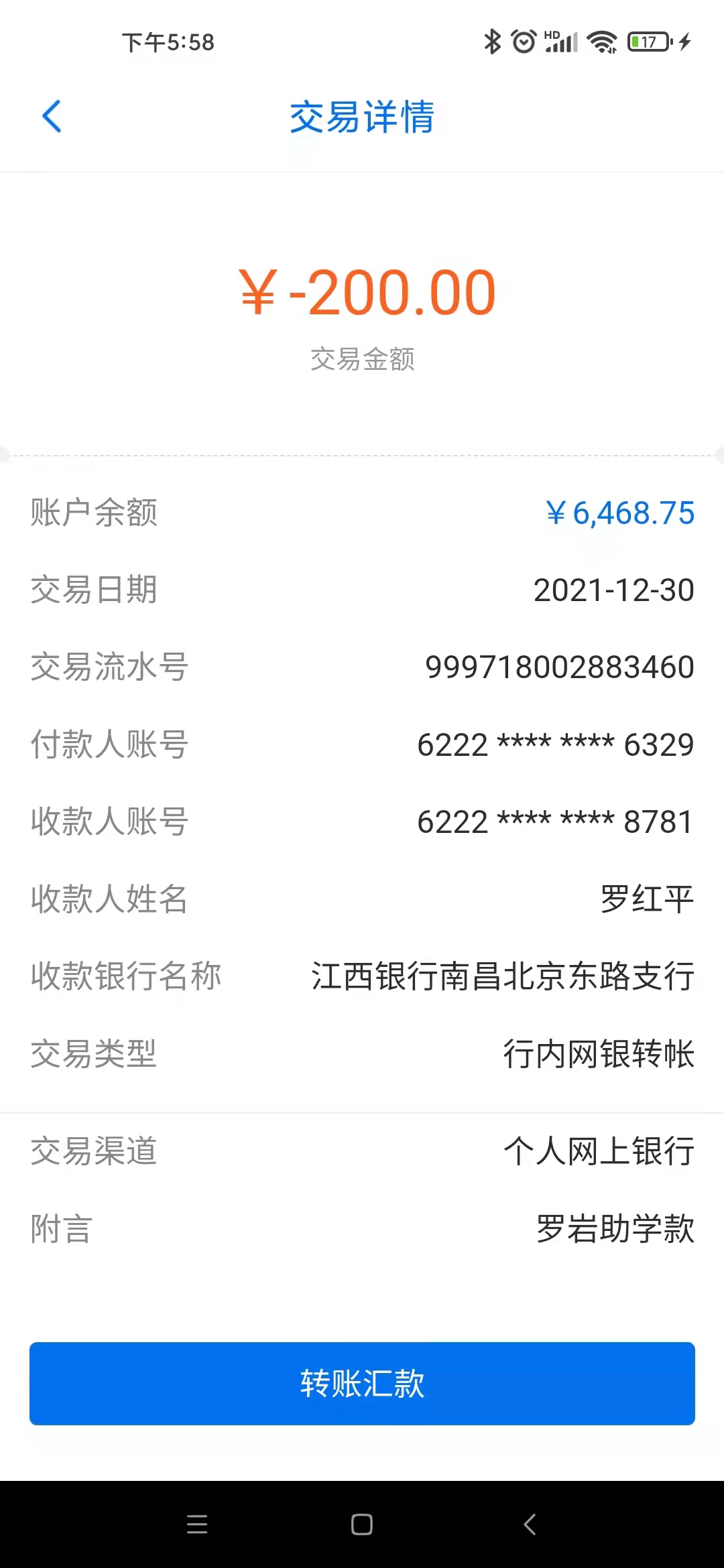Select the transaction serial number 999718002883460
This screenshot has height=1568, width=724.
coord(560,667)
